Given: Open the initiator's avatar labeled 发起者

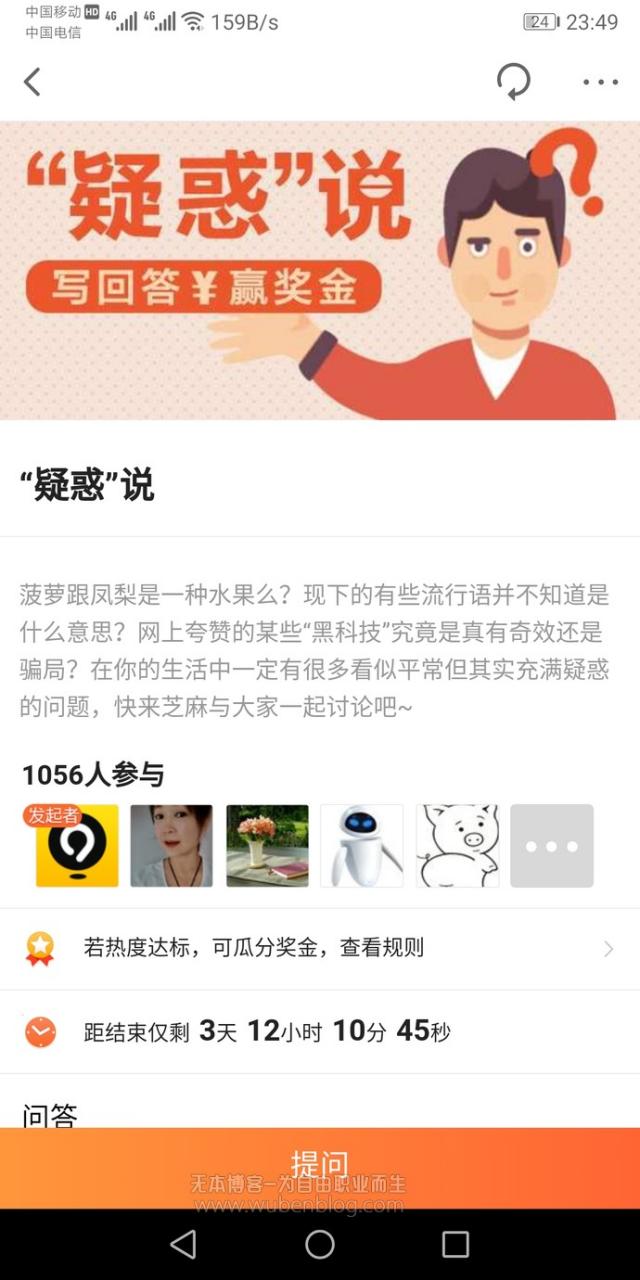Looking at the screenshot, I should [76, 846].
